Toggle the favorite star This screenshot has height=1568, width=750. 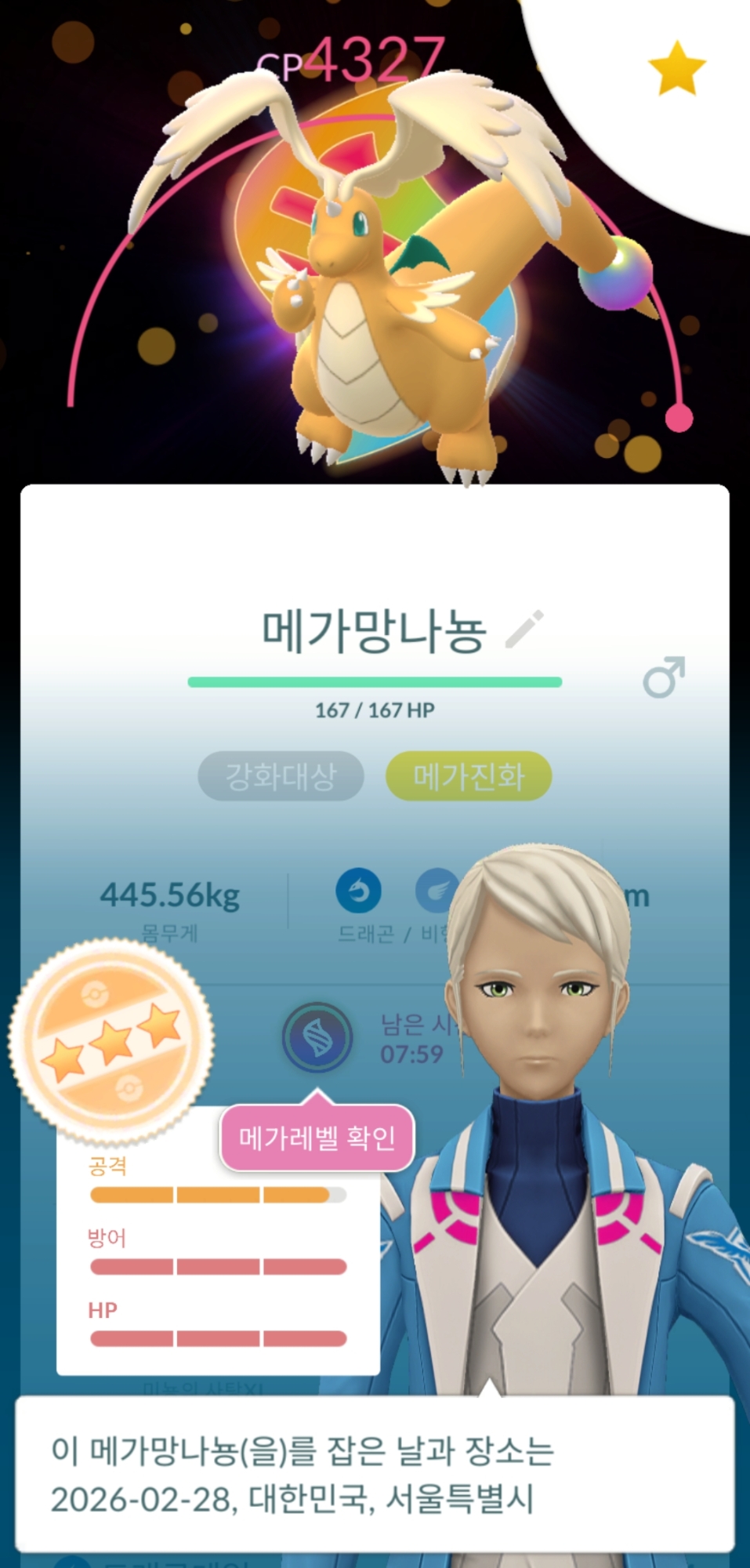pos(677,69)
